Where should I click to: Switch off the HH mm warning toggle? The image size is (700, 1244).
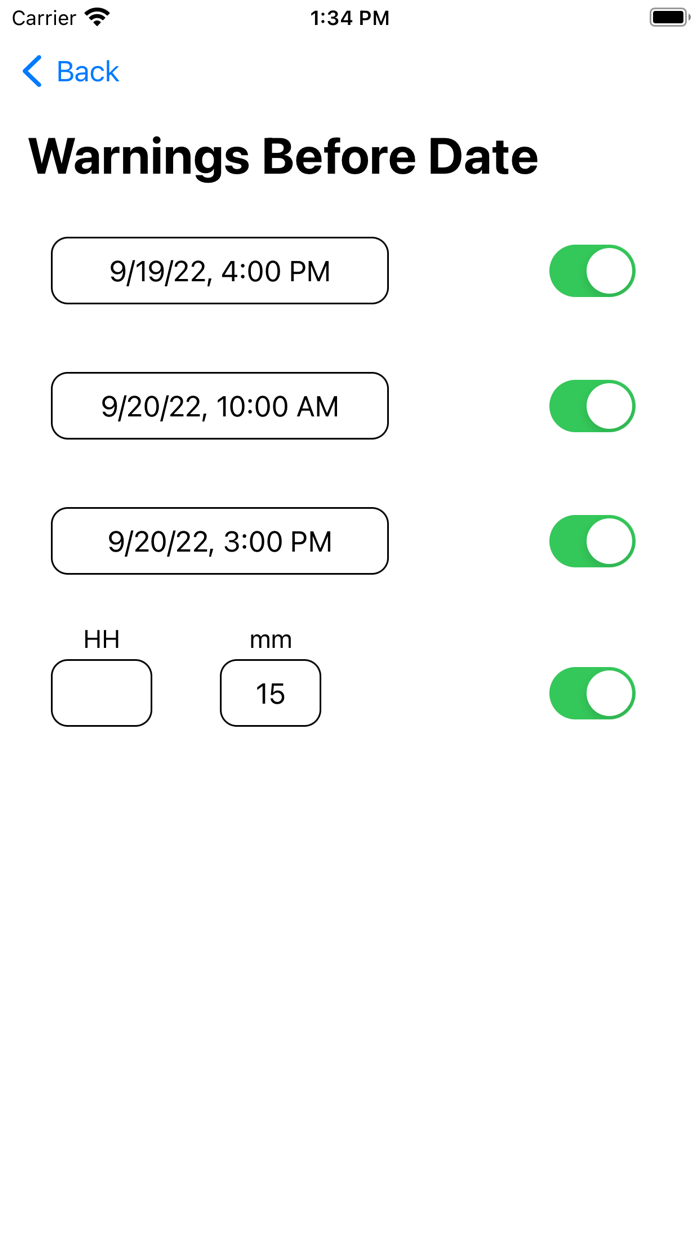592,693
